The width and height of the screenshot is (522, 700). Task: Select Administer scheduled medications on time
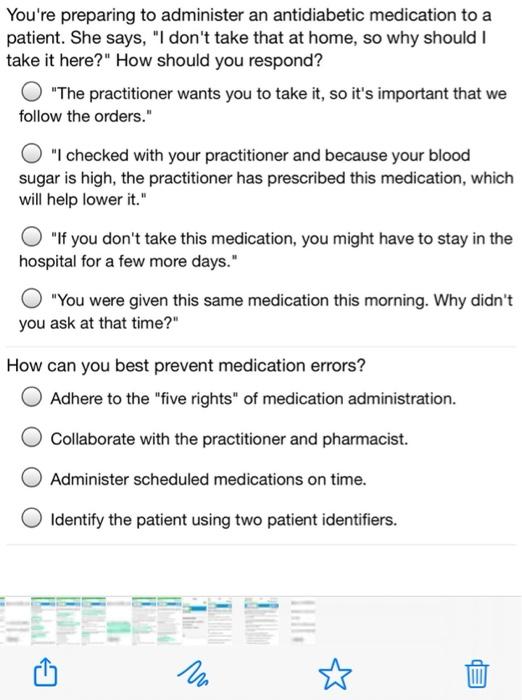point(32,477)
